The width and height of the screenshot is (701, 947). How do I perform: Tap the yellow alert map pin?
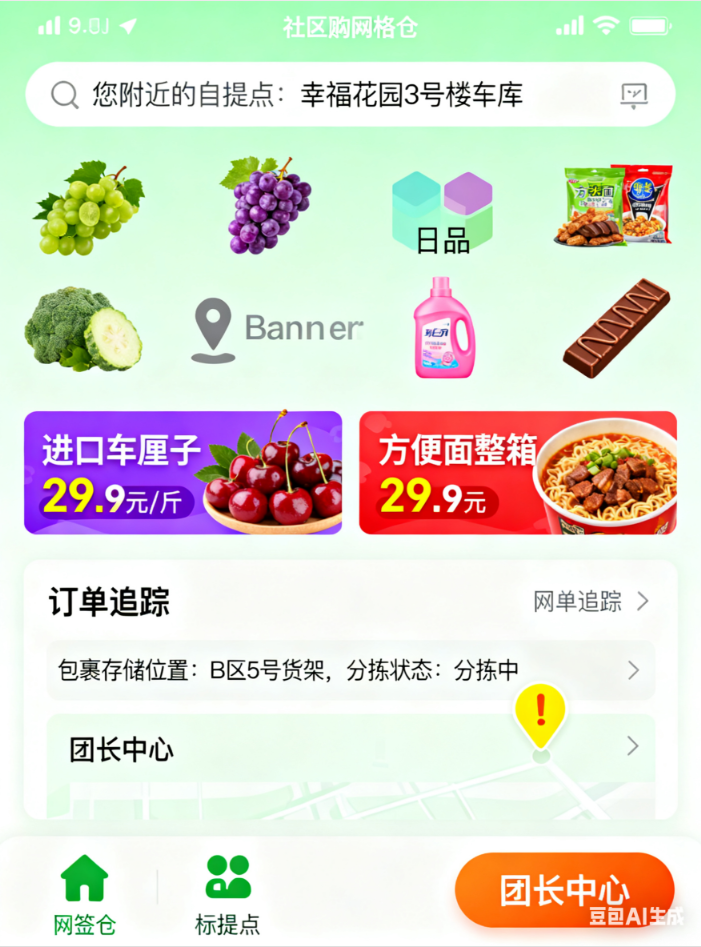tap(541, 714)
